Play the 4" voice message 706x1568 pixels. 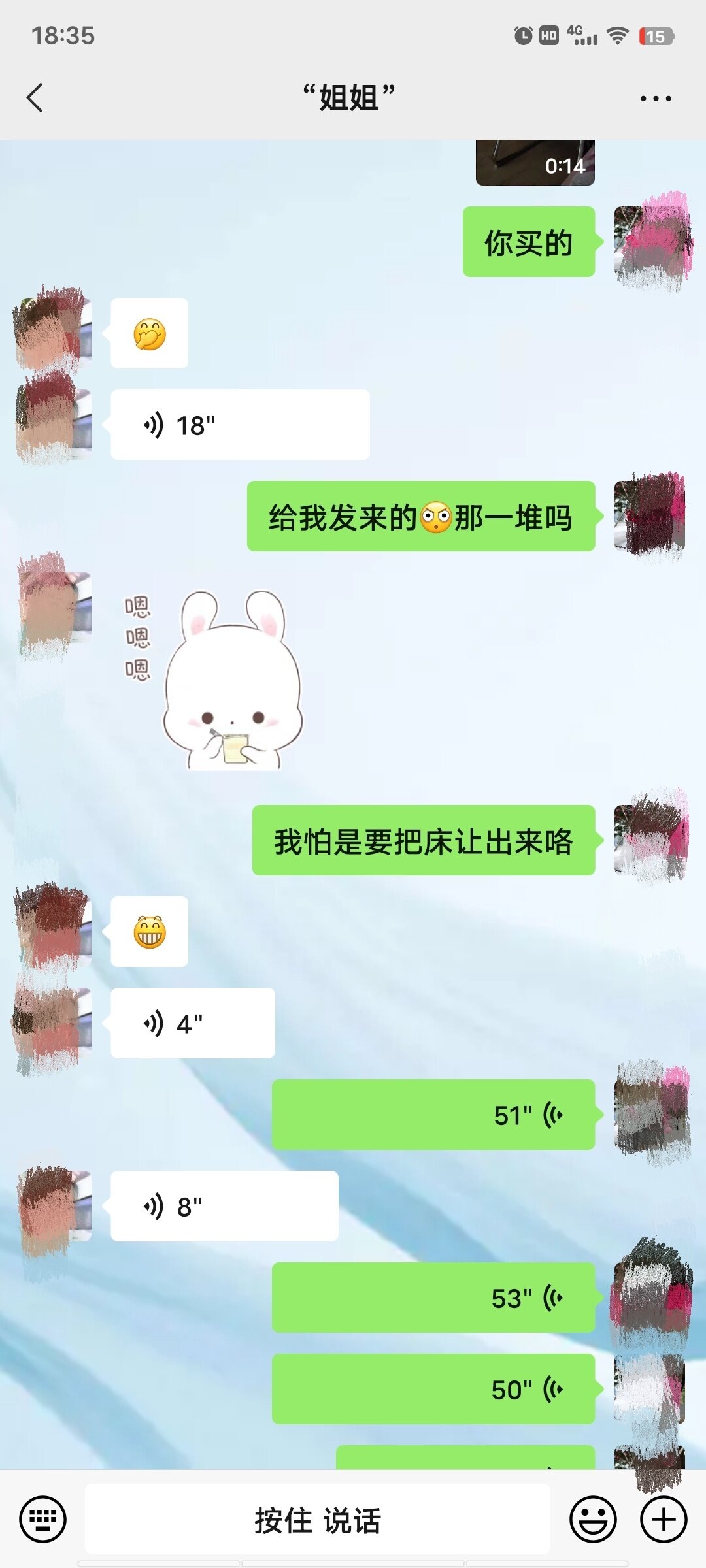tap(192, 1024)
